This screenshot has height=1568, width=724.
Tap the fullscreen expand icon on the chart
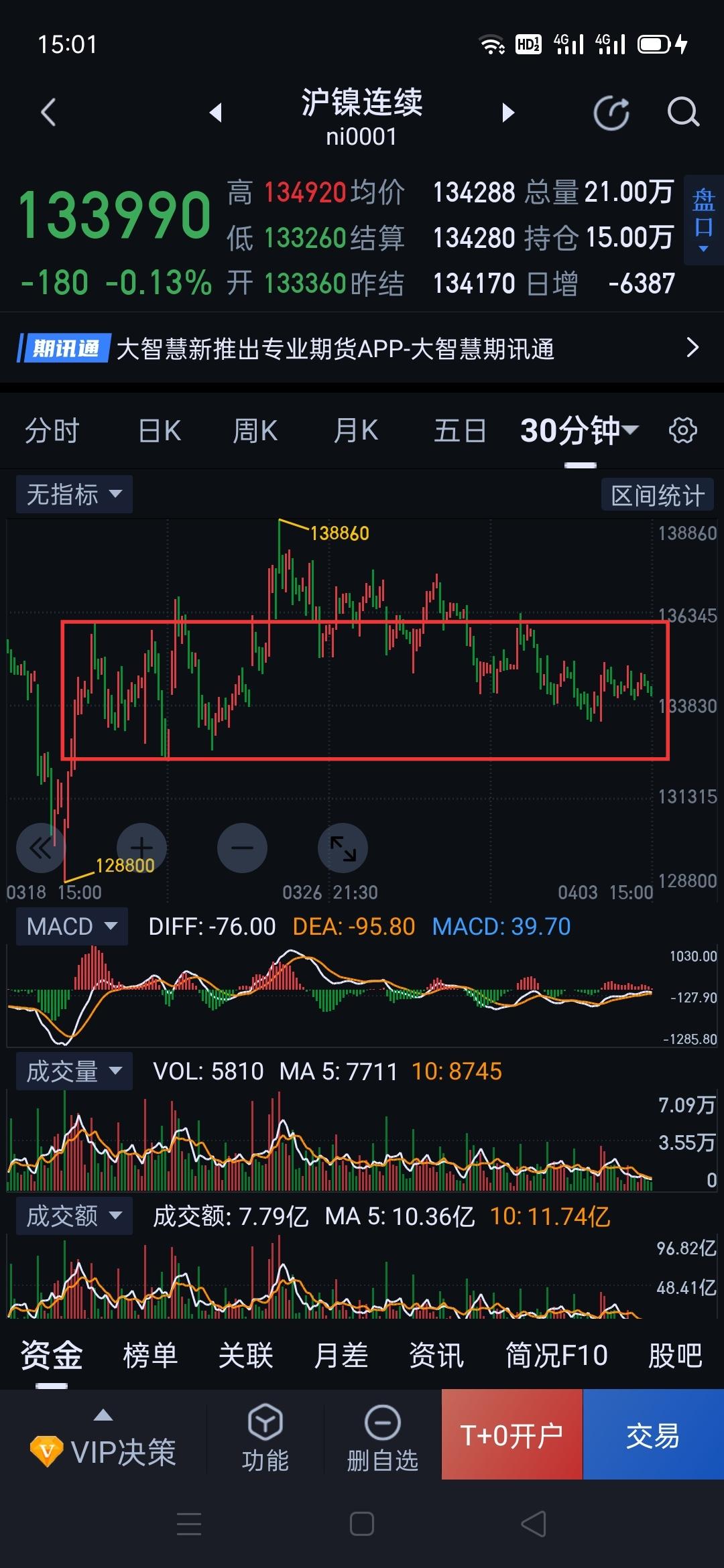(343, 848)
